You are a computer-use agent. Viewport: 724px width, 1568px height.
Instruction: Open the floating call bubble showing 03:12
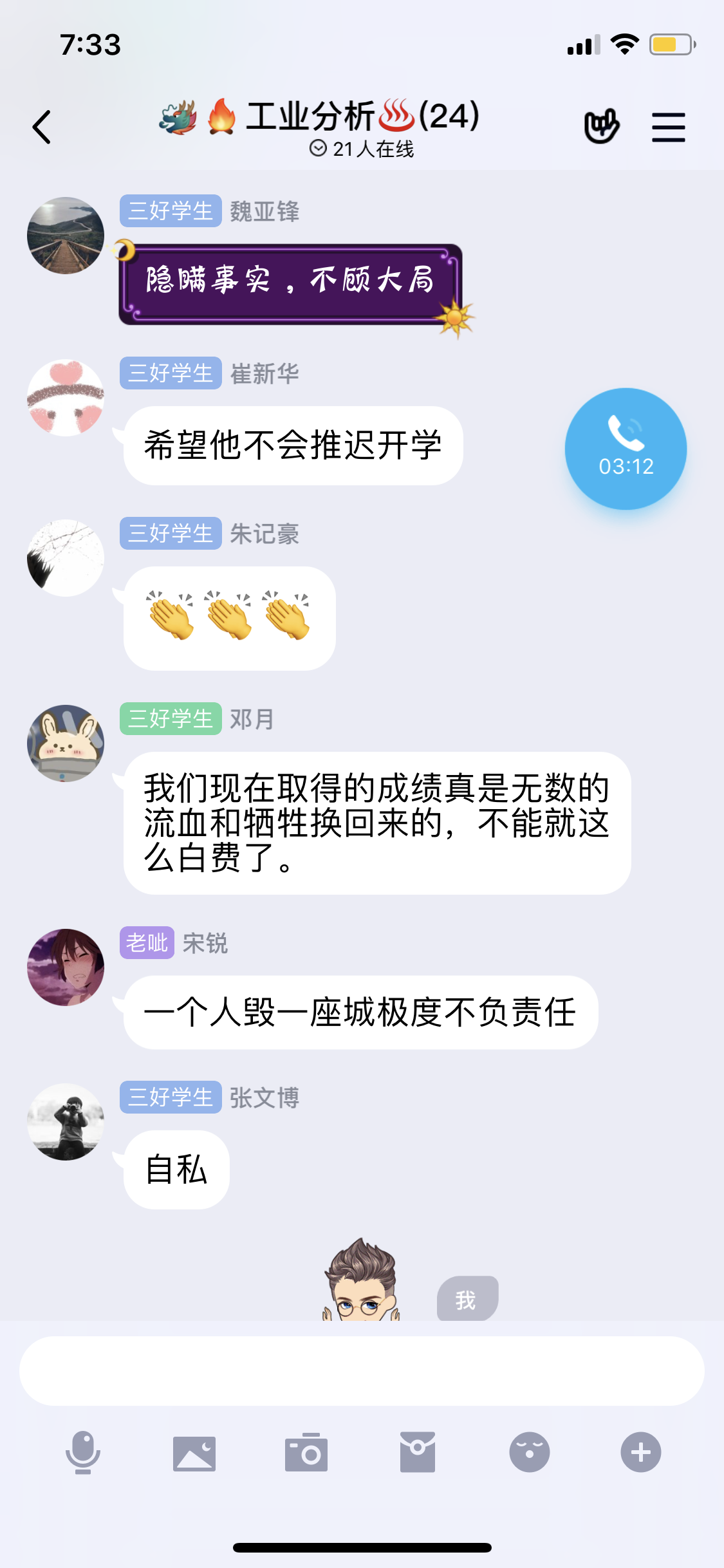point(626,449)
